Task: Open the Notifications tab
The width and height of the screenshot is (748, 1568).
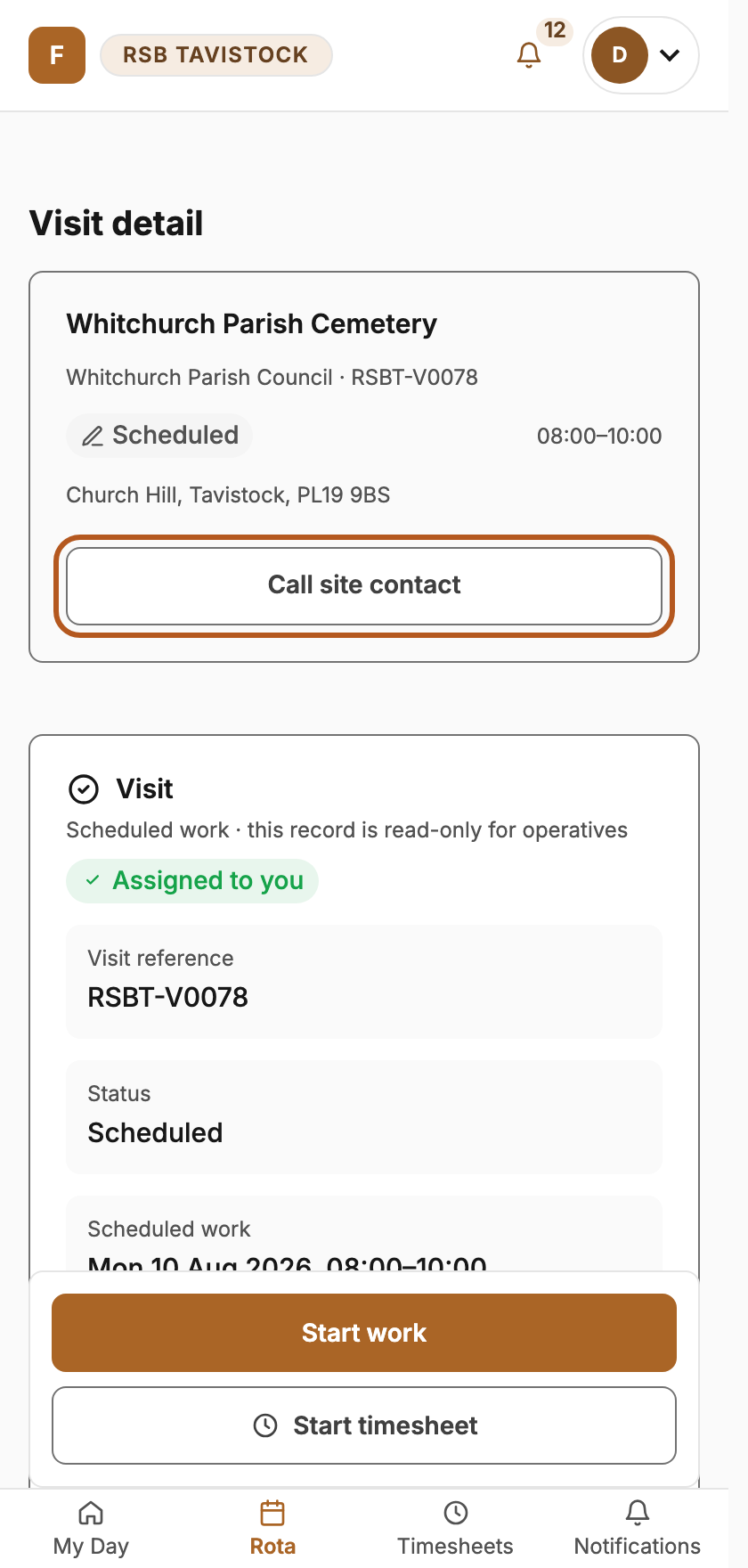Action: (638, 1529)
